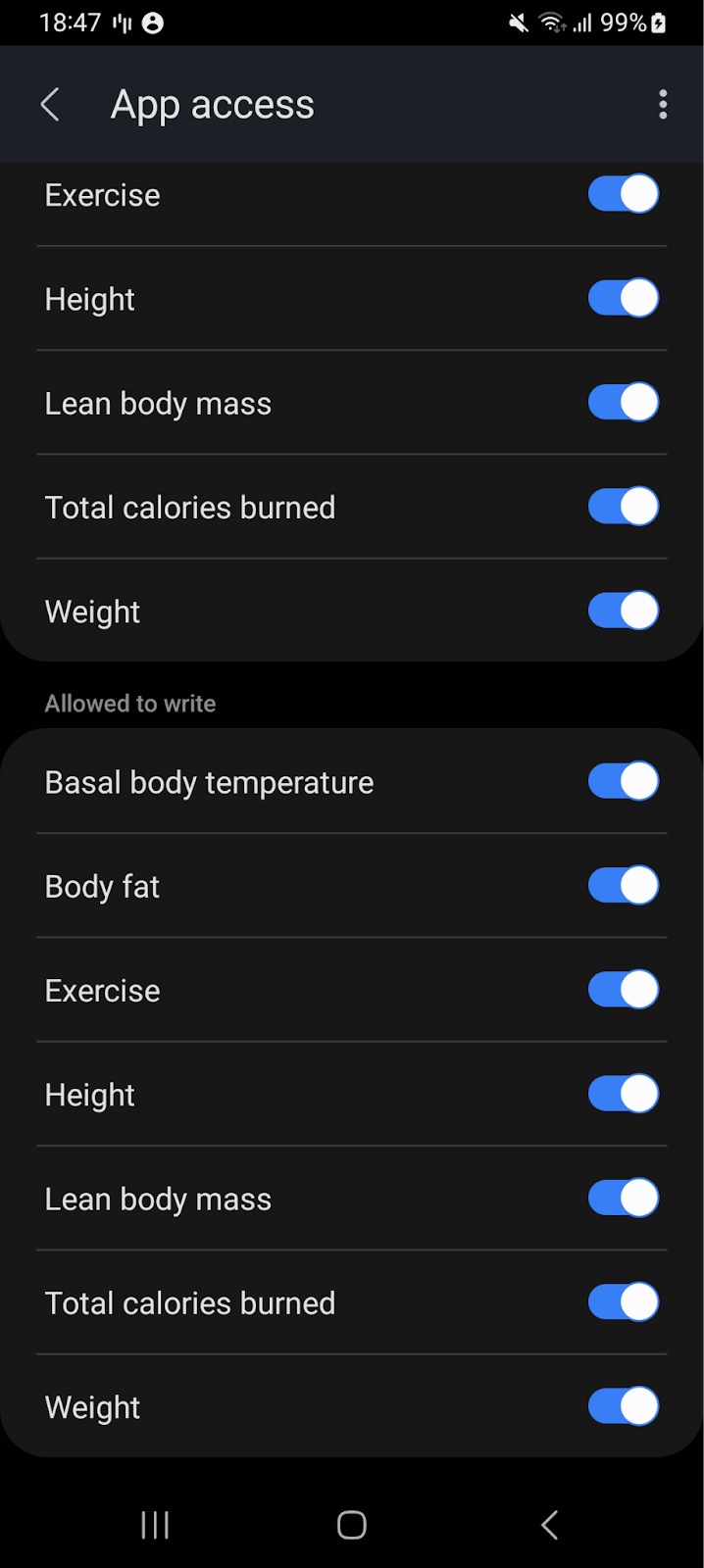704x1568 pixels.
Task: Disable Exercise in the read permissions section
Action: click(624, 194)
